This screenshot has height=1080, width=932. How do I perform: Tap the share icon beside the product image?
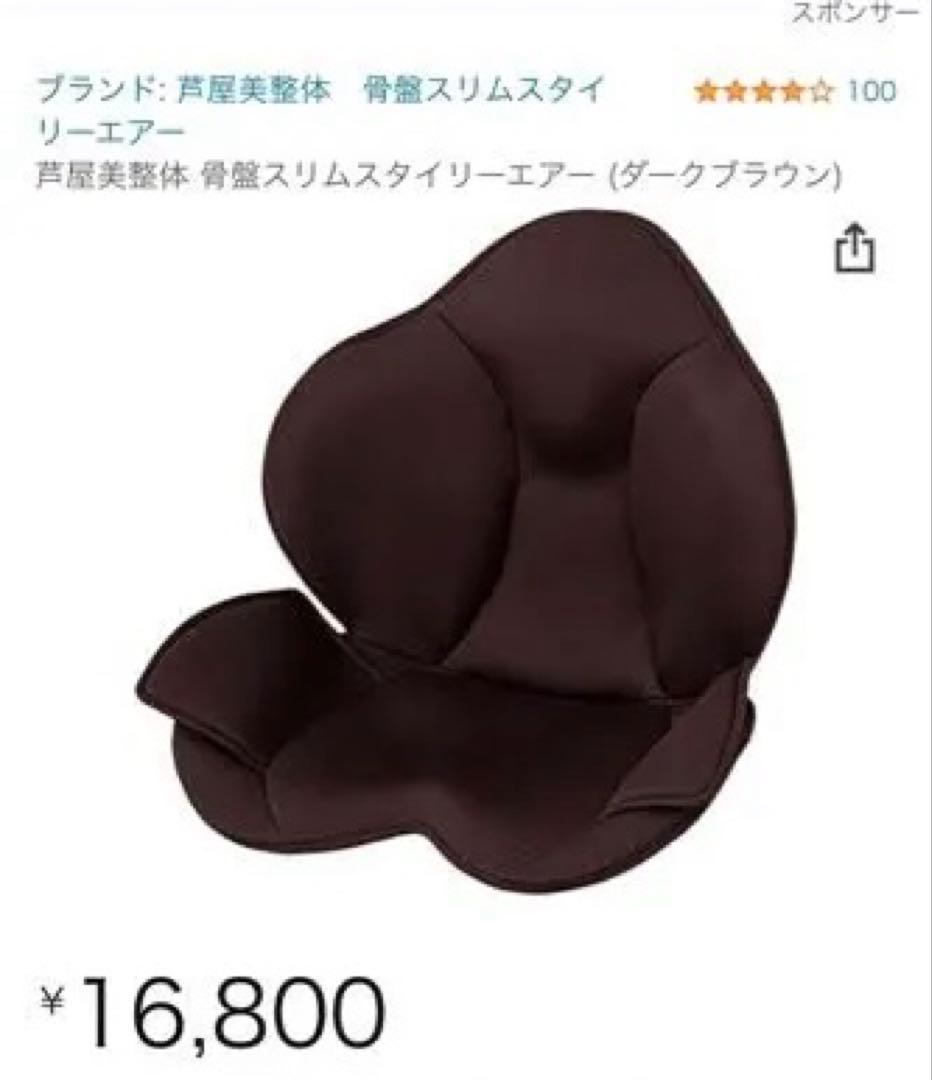click(x=857, y=251)
